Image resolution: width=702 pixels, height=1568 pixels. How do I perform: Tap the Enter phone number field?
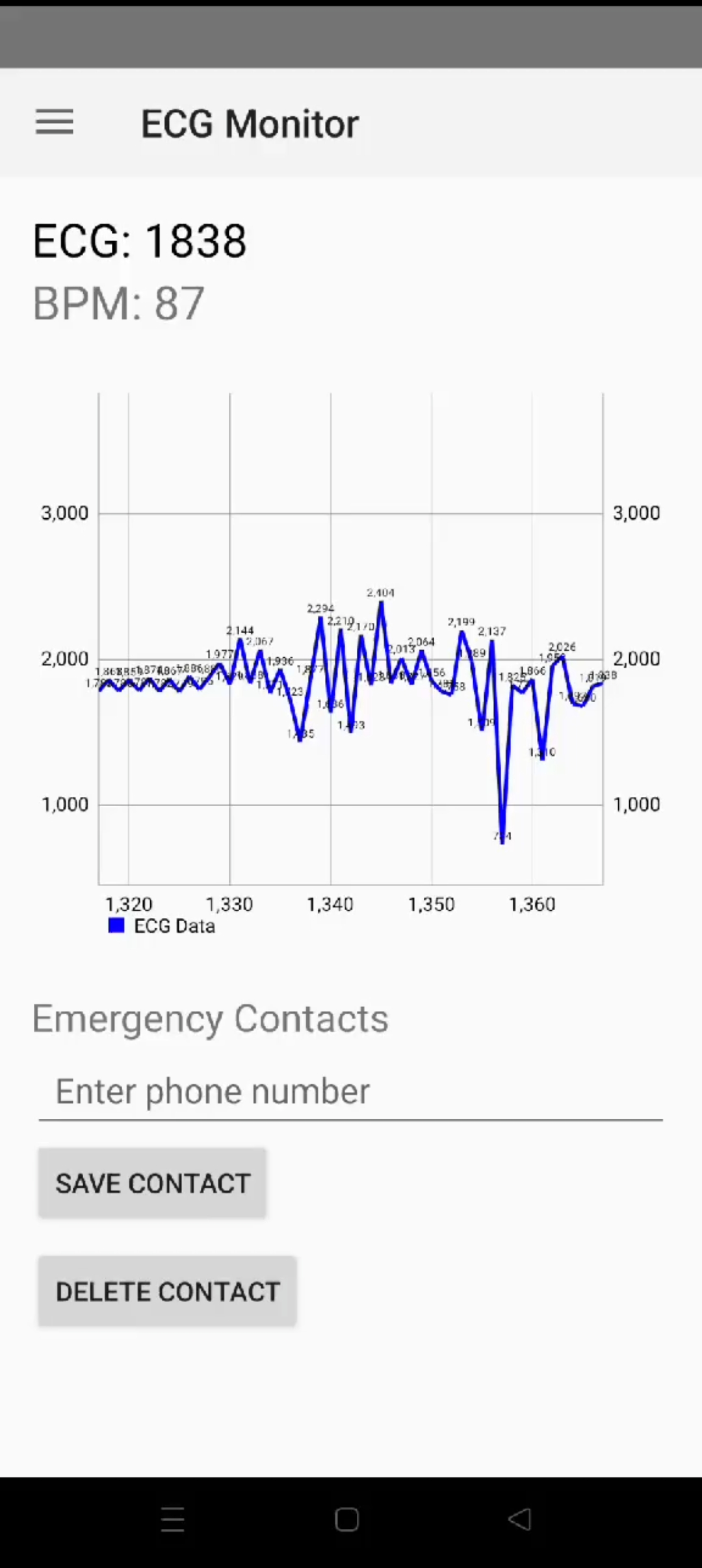point(350,1091)
